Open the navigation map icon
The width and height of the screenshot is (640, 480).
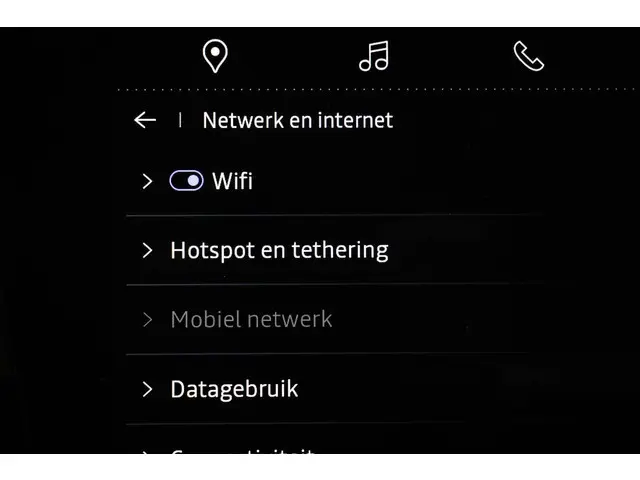(x=214, y=56)
